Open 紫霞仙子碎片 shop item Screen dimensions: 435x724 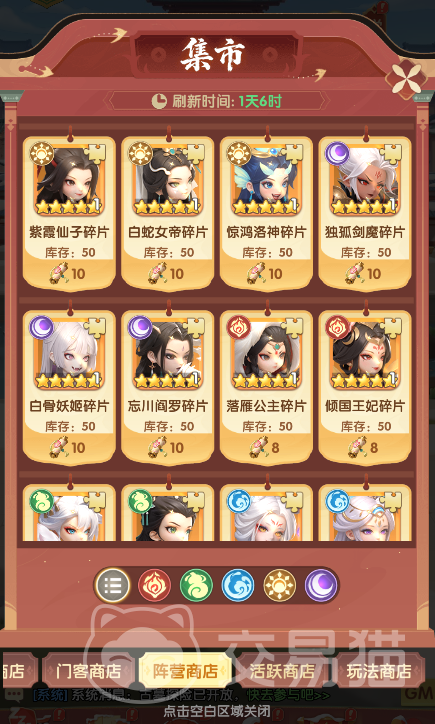(x=69, y=214)
